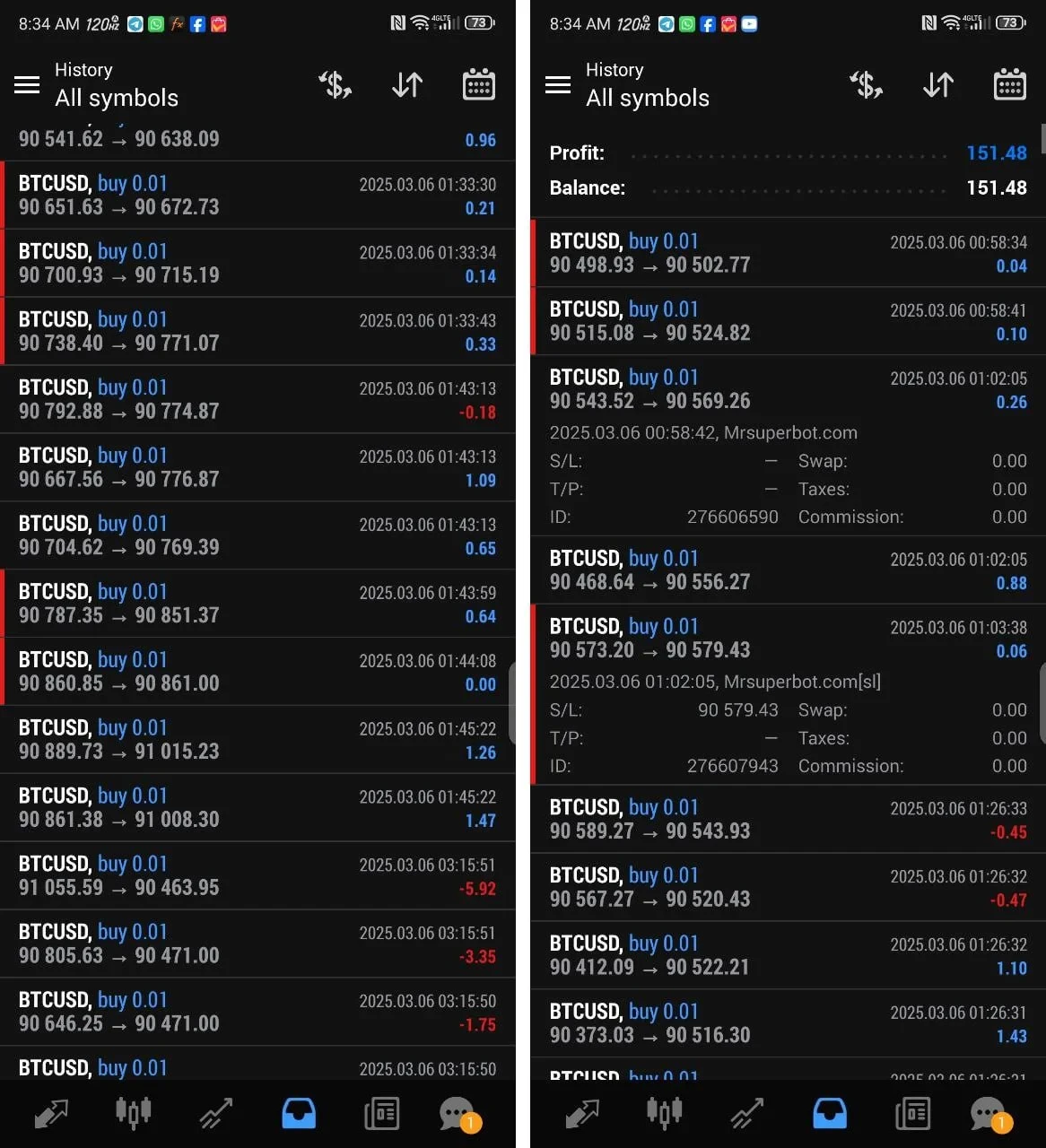View the trade 90 805.63 to 90 471.00
The image size is (1046, 1148).
point(257,944)
